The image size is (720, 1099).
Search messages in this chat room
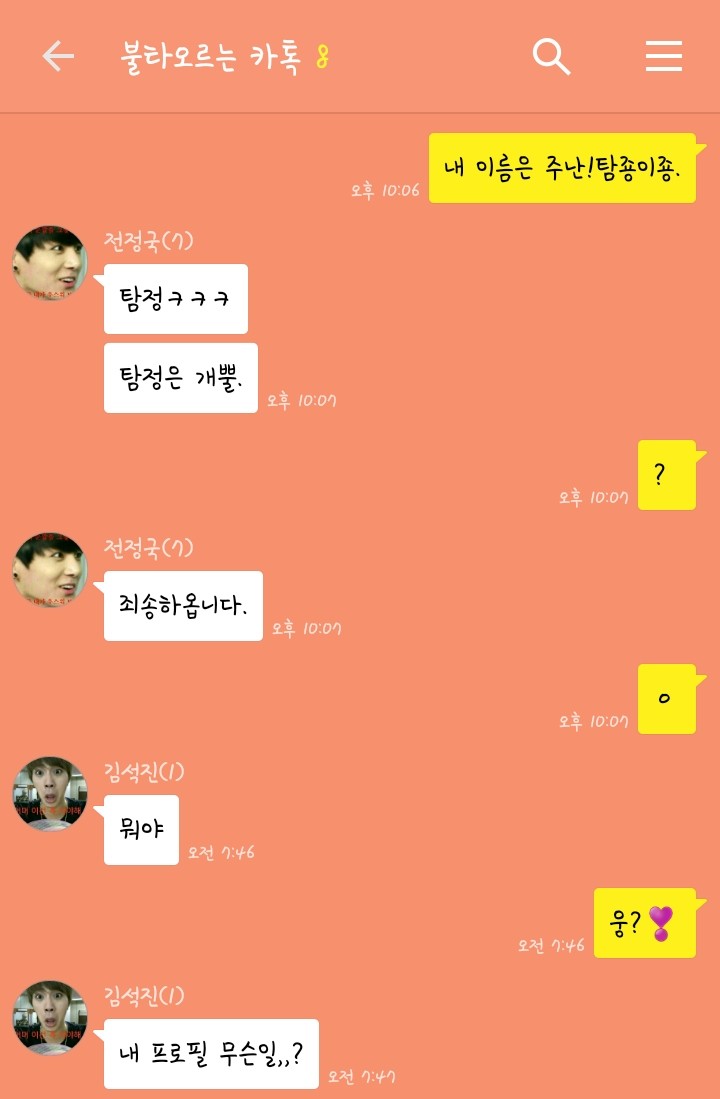(551, 57)
